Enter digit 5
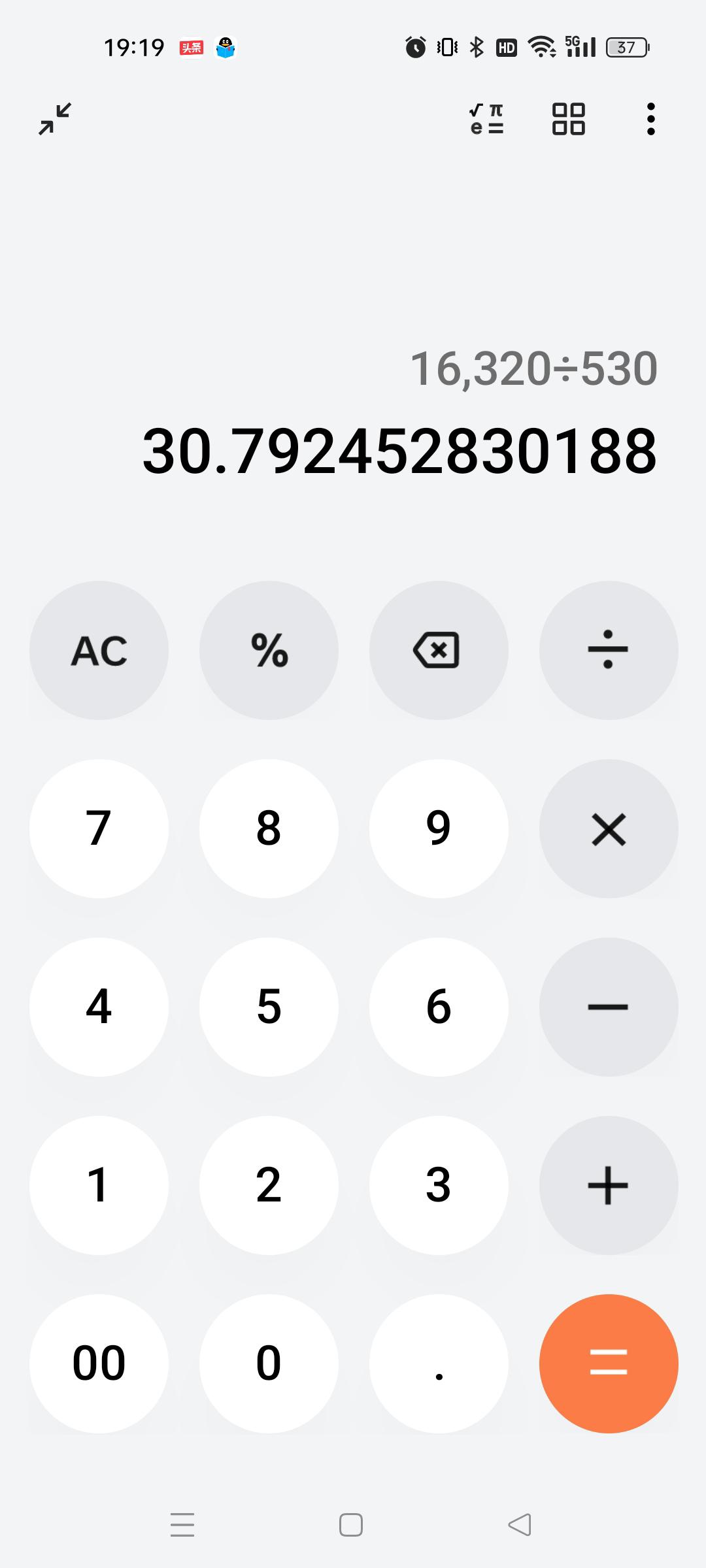The width and height of the screenshot is (706, 1568). pyautogui.click(x=269, y=1007)
